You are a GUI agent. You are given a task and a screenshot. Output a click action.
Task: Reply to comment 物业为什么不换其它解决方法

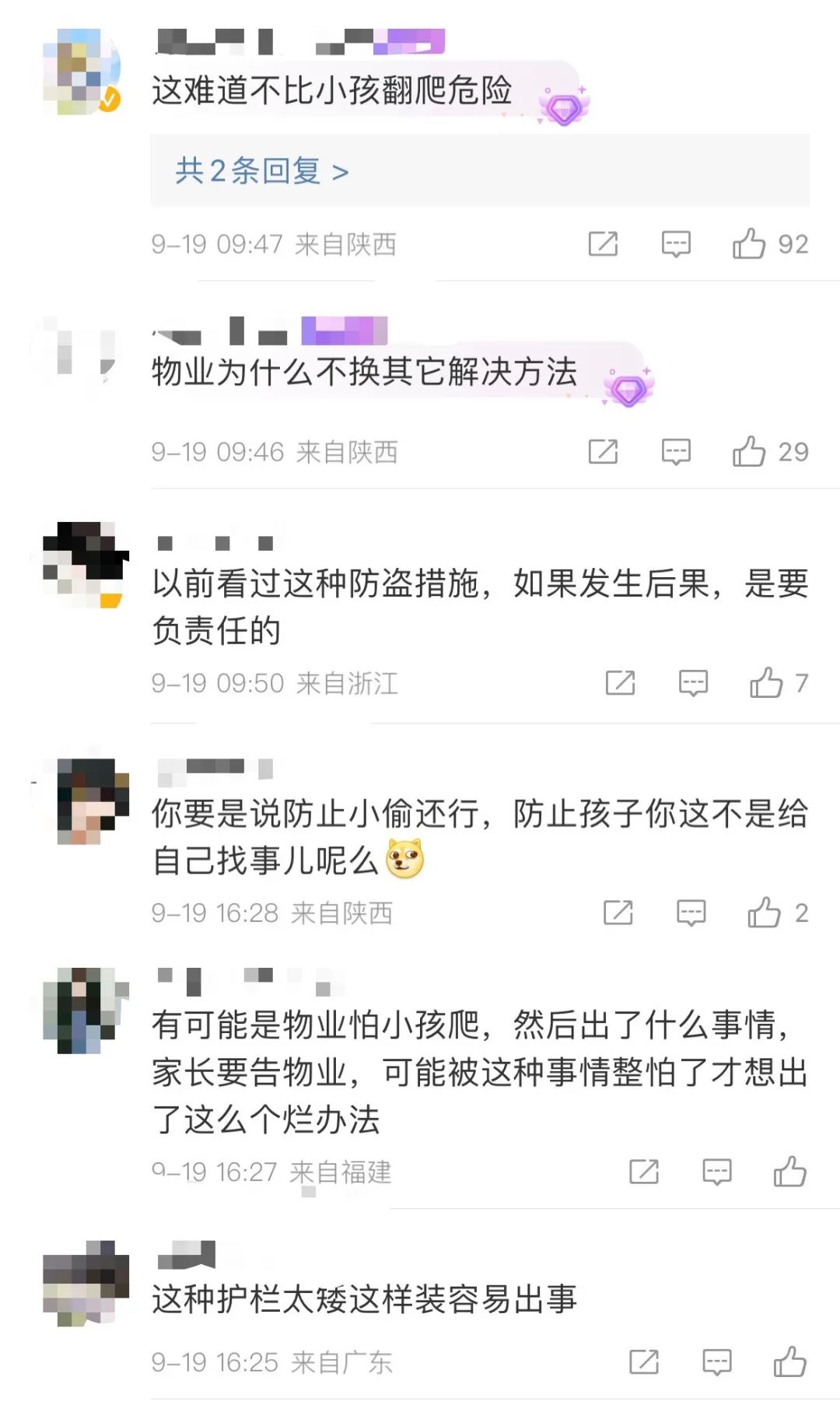tap(676, 451)
